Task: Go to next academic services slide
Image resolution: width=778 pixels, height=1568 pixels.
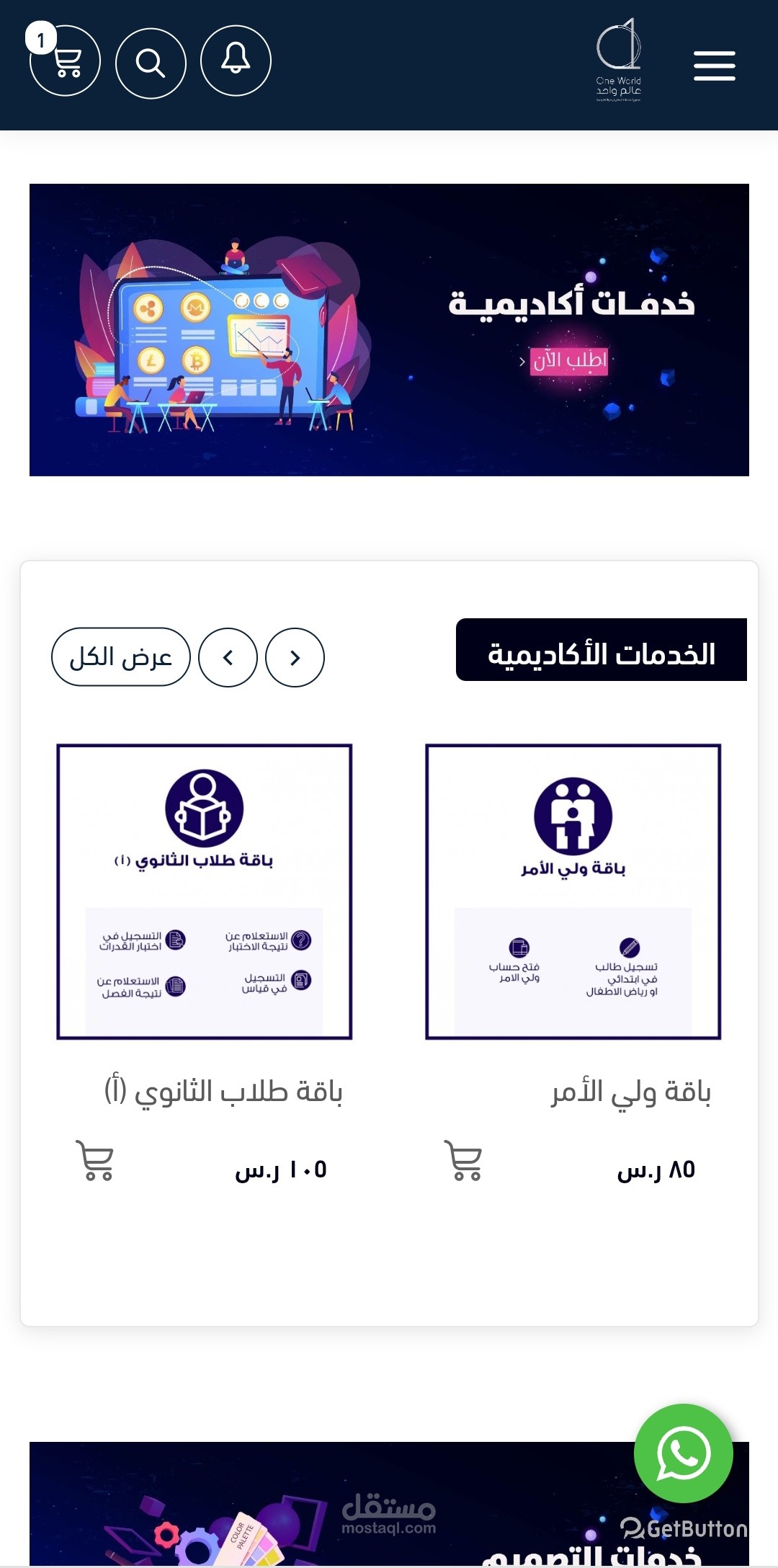Action: [x=295, y=657]
